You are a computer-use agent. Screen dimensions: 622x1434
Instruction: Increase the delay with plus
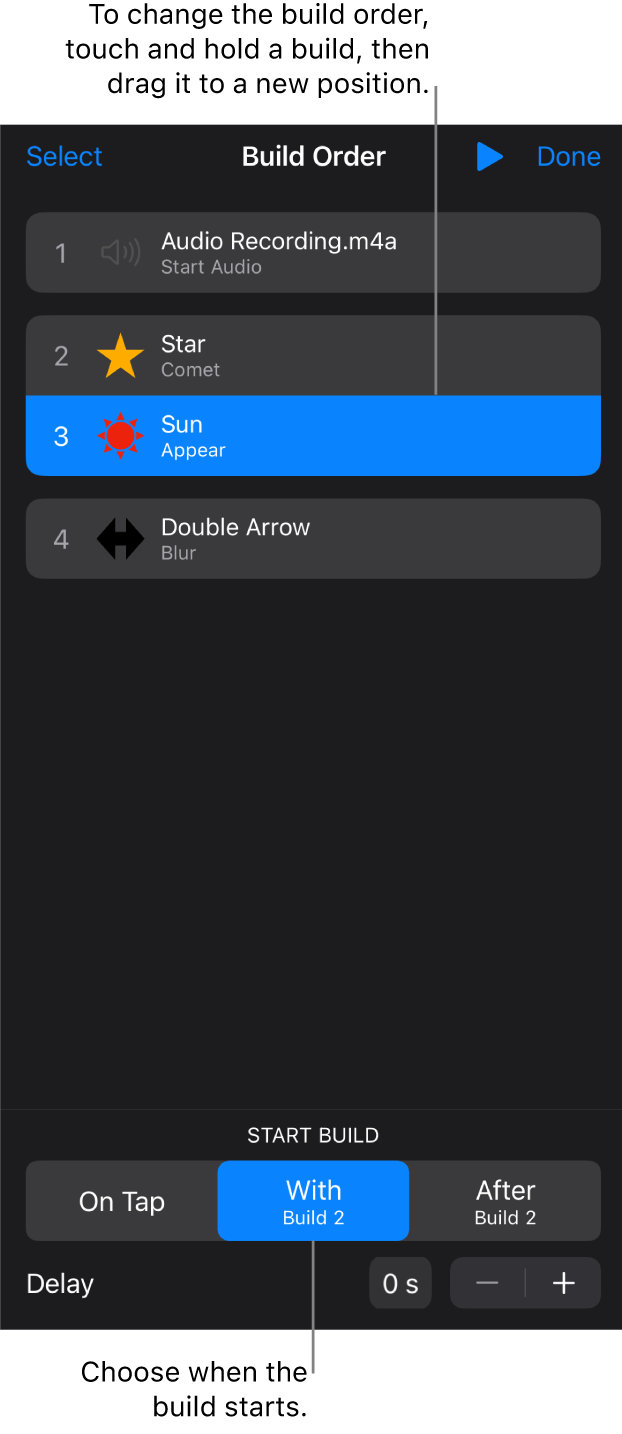pos(564,1284)
